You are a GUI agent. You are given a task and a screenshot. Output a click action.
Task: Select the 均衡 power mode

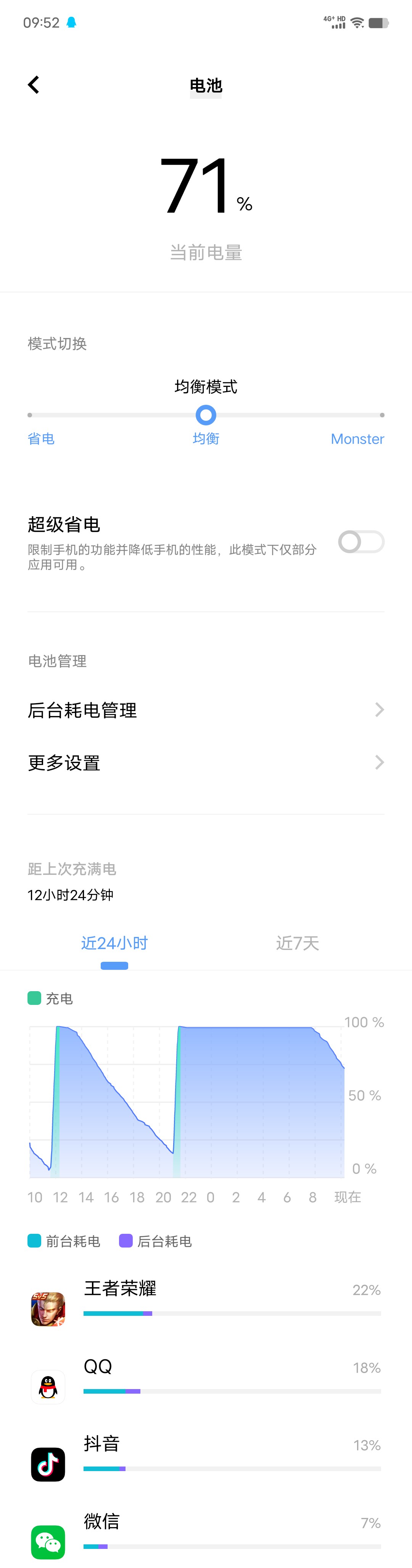(x=206, y=438)
